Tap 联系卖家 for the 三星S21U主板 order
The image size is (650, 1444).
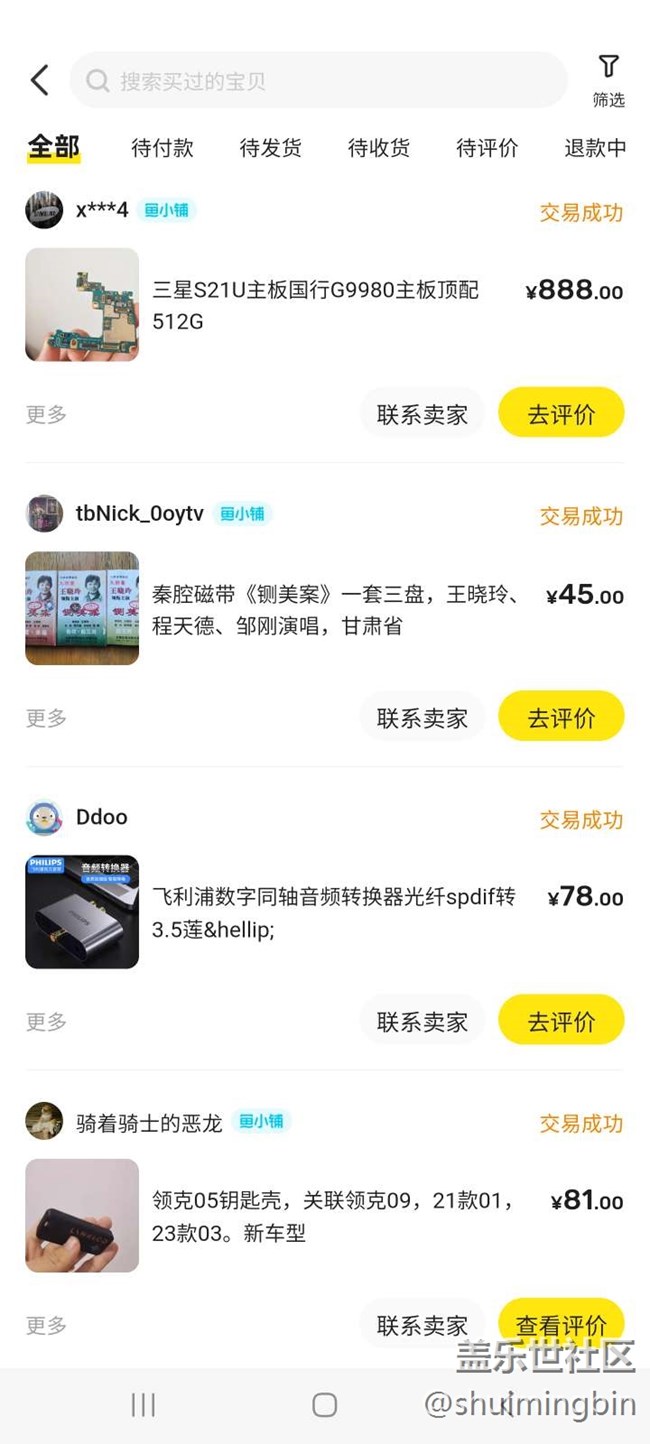click(x=422, y=414)
